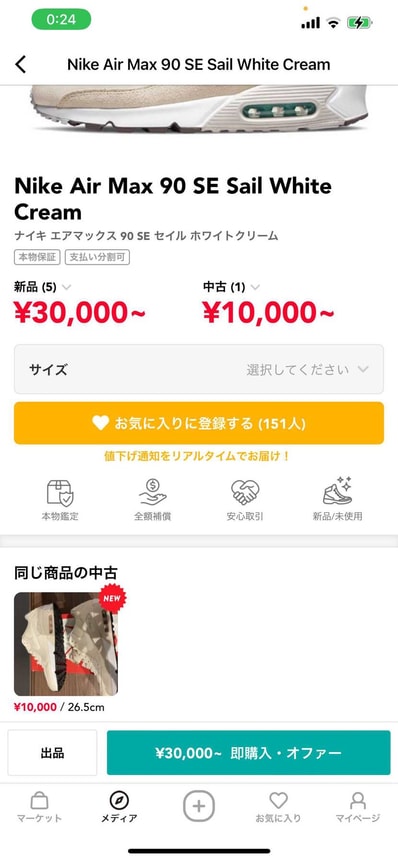Open the サイズ size selection dropdown
Image resolution: width=398 pixels, height=861 pixels.
[x=199, y=369]
